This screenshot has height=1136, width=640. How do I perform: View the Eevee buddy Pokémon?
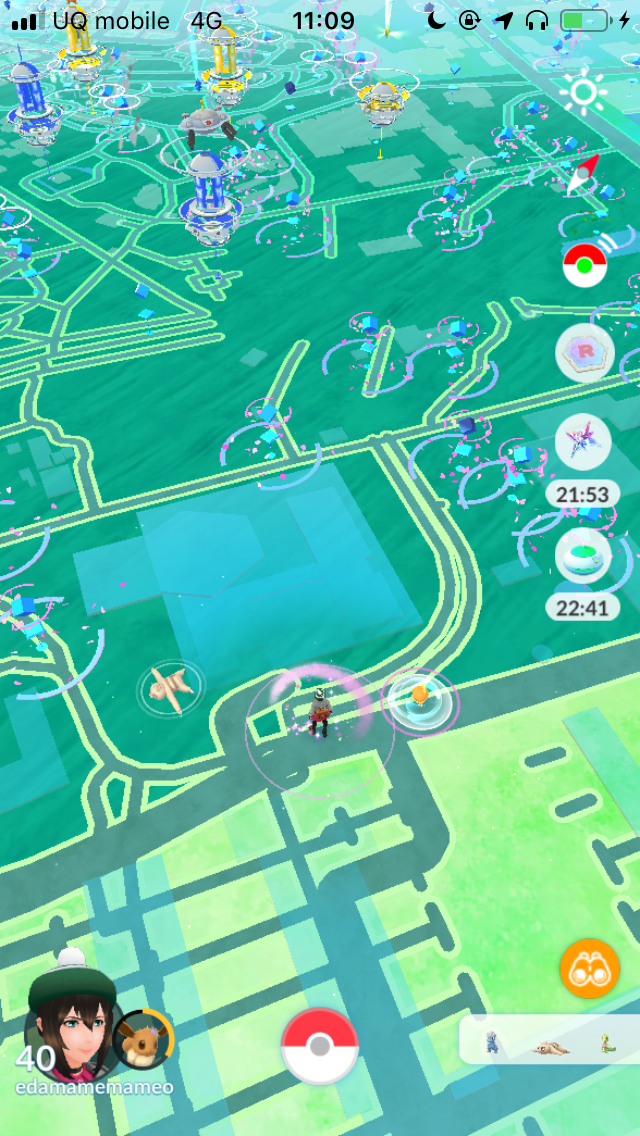141,1040
